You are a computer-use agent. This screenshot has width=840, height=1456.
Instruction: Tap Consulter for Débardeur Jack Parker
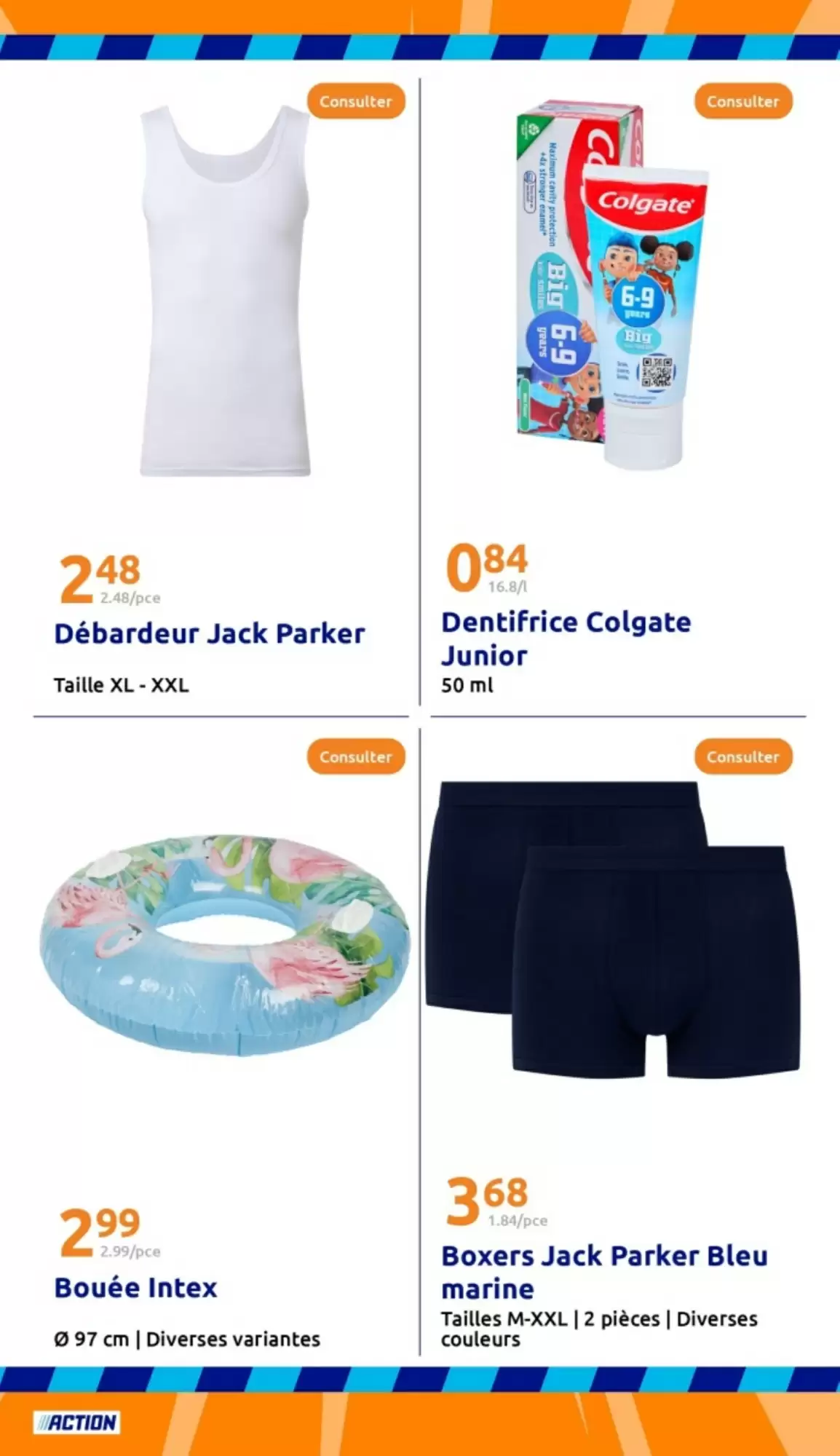point(355,101)
